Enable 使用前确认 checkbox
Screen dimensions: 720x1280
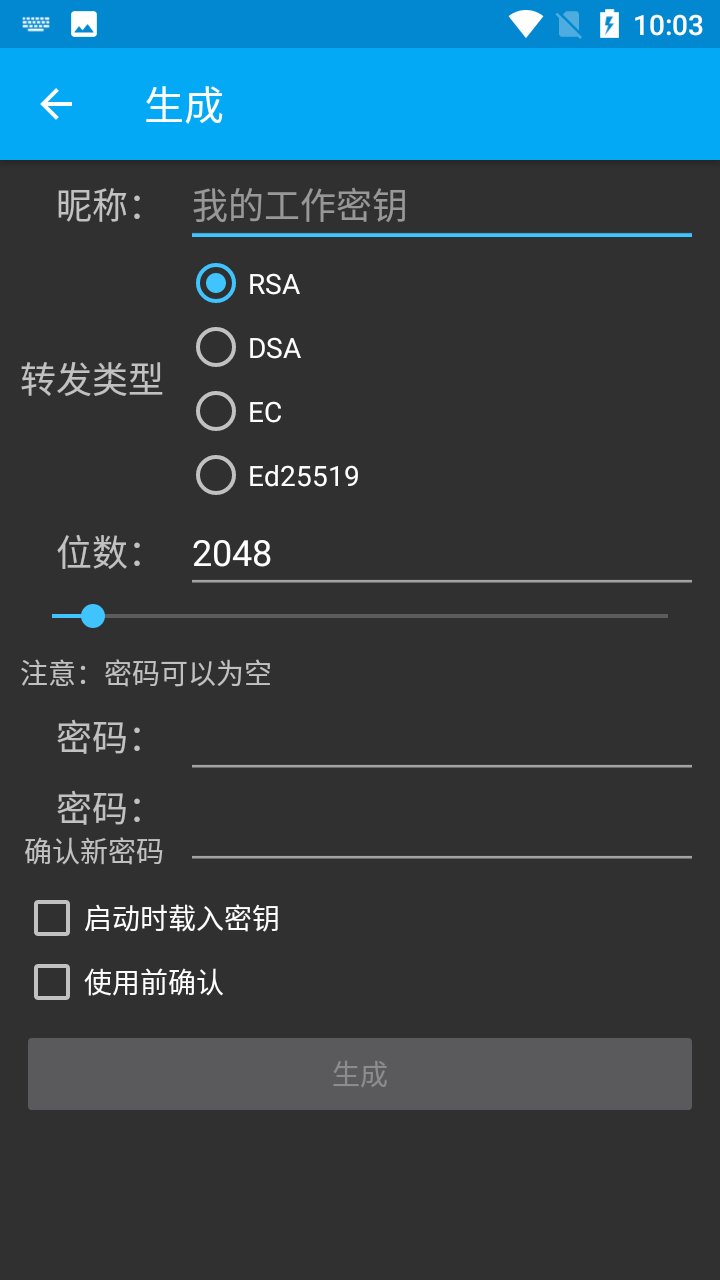tap(51, 982)
